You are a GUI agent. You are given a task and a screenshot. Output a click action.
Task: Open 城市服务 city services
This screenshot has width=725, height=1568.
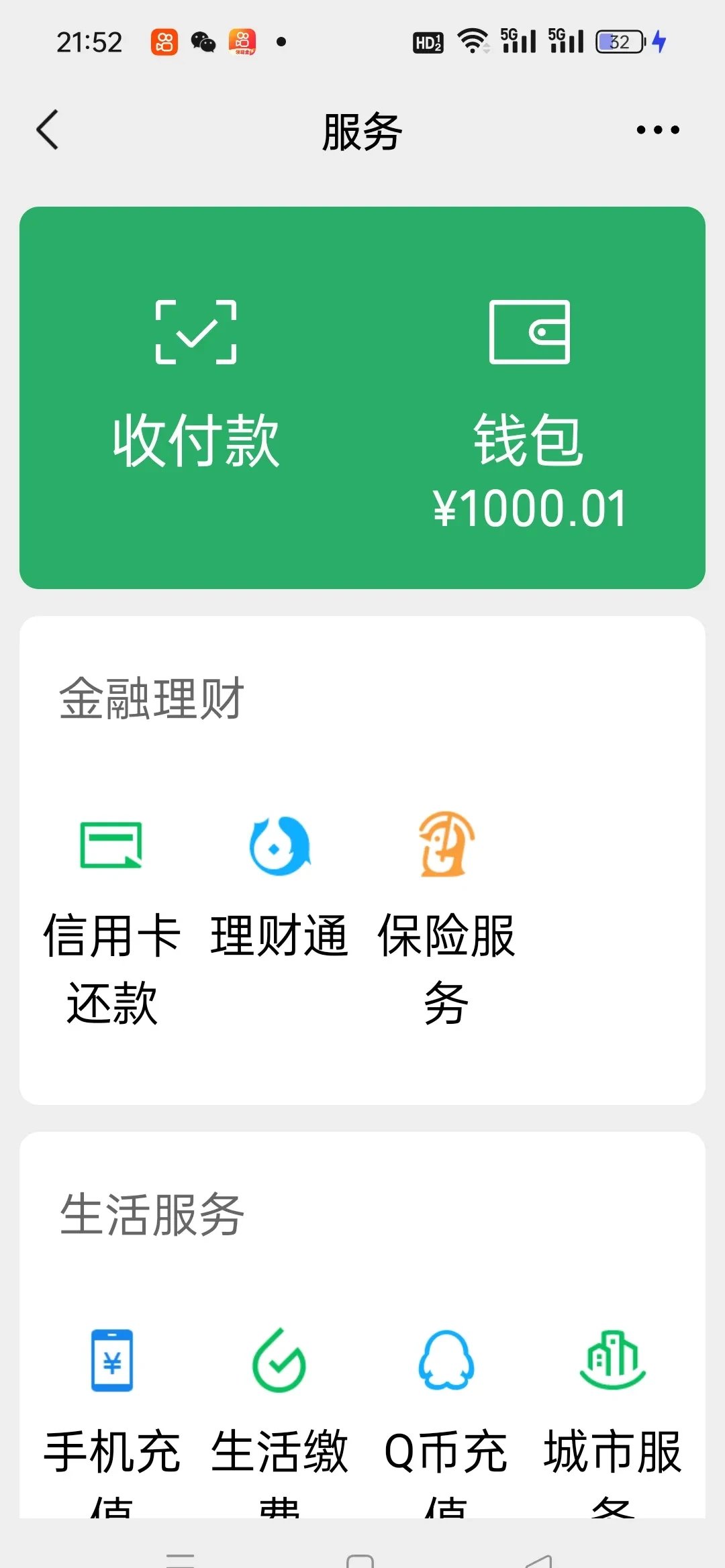pos(613,1396)
